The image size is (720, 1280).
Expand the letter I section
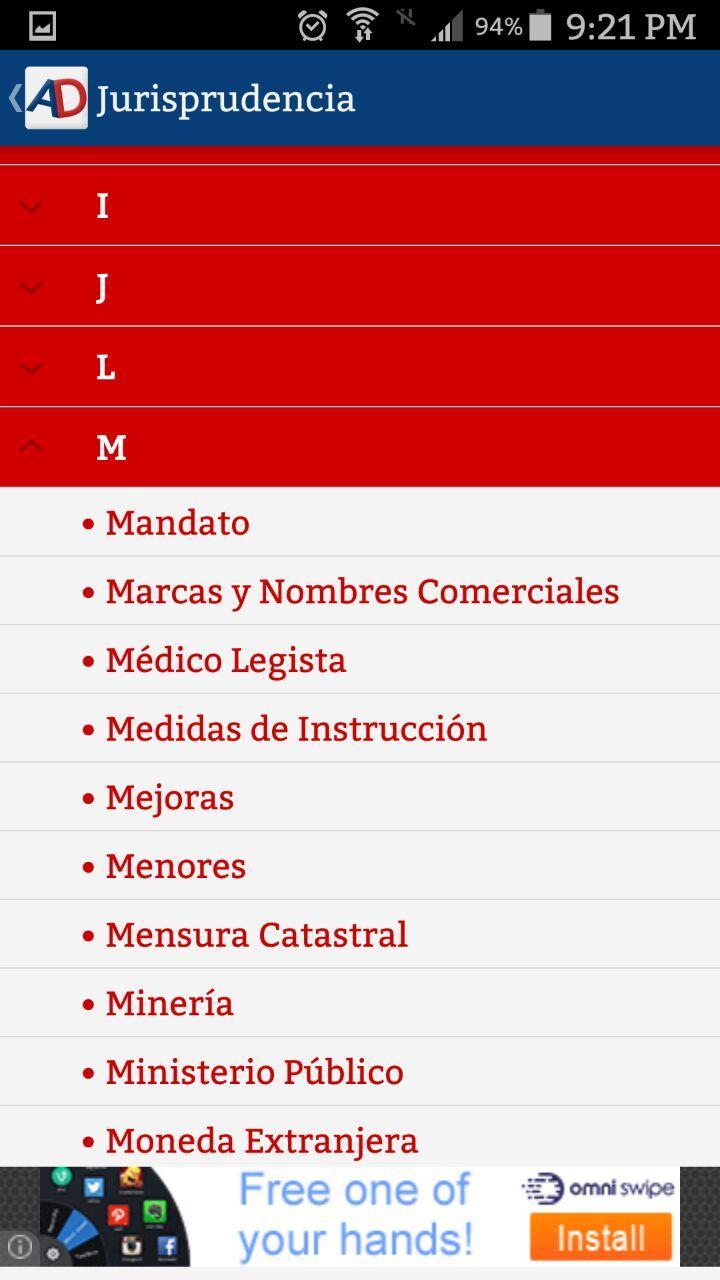point(360,206)
